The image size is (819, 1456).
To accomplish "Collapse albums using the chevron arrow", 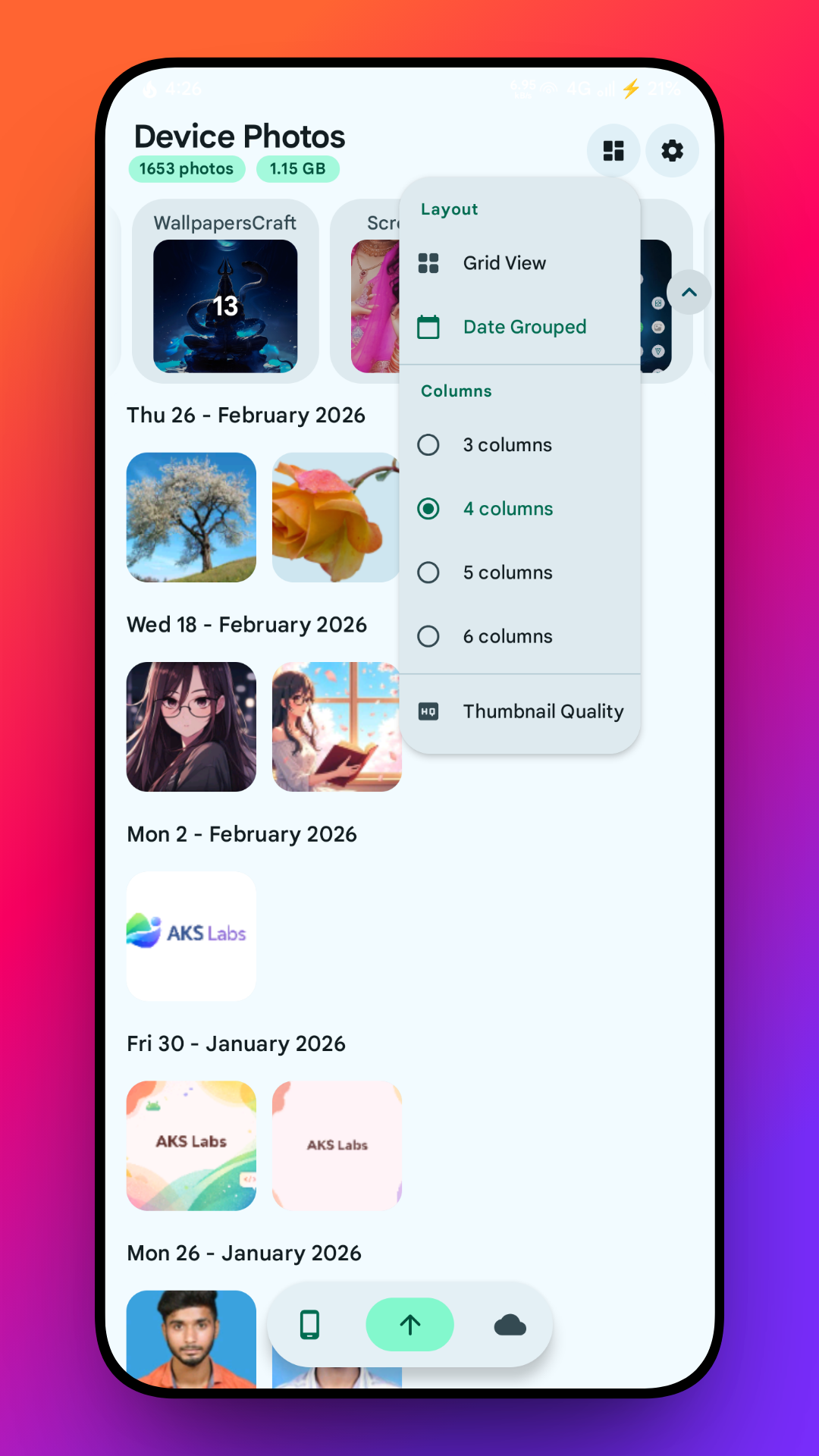I will (x=689, y=292).
